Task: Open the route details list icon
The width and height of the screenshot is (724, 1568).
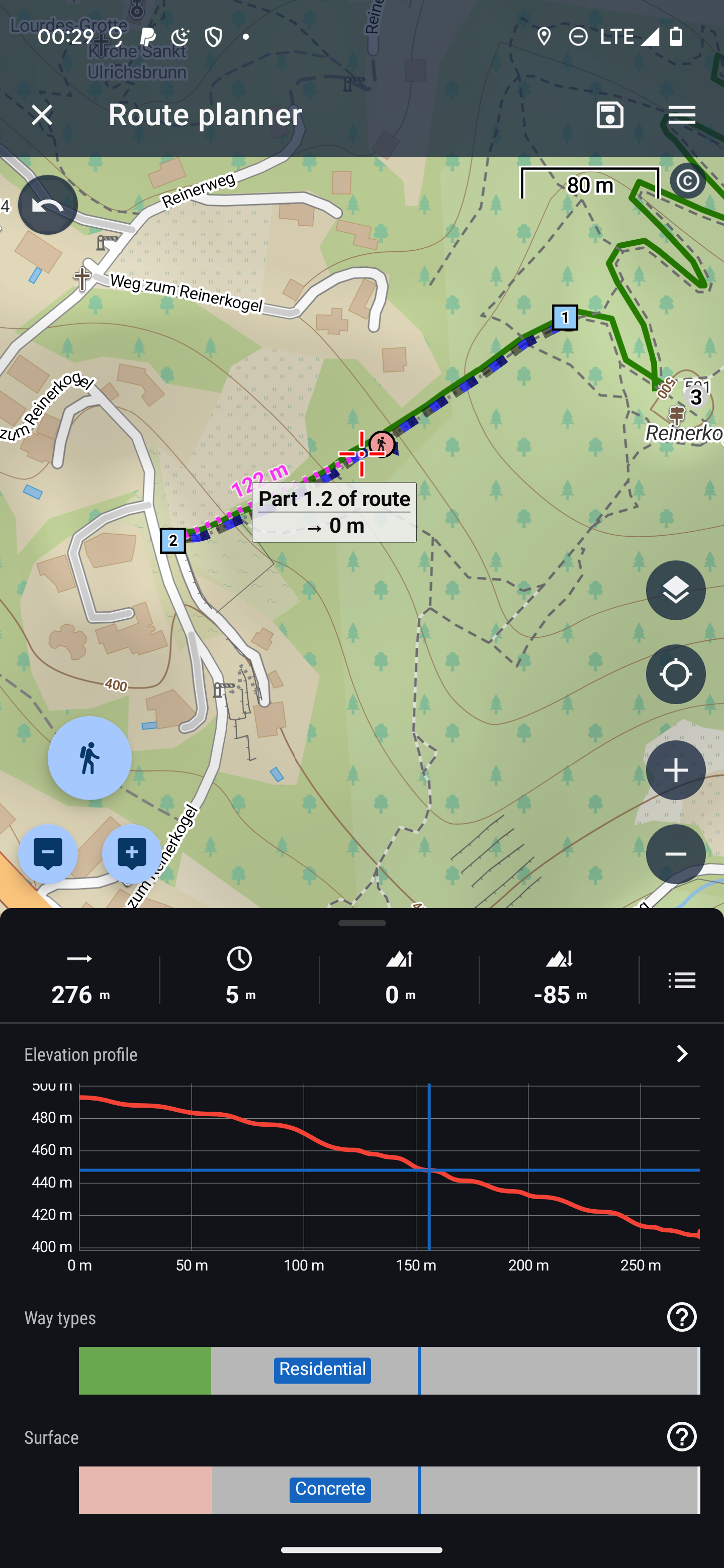Action: [681, 980]
